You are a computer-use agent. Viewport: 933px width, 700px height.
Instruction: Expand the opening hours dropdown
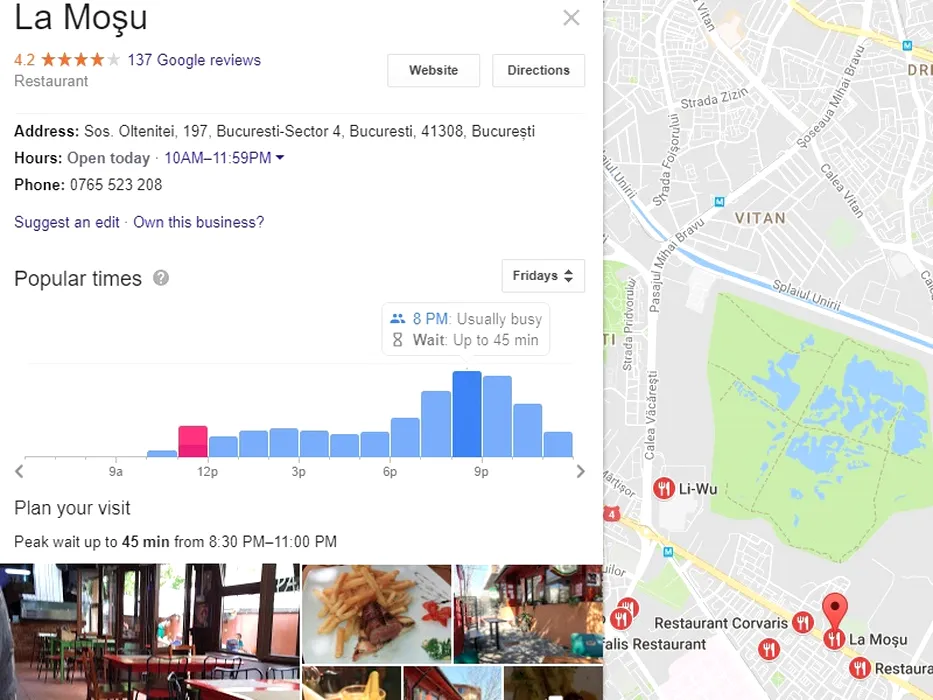tap(280, 158)
